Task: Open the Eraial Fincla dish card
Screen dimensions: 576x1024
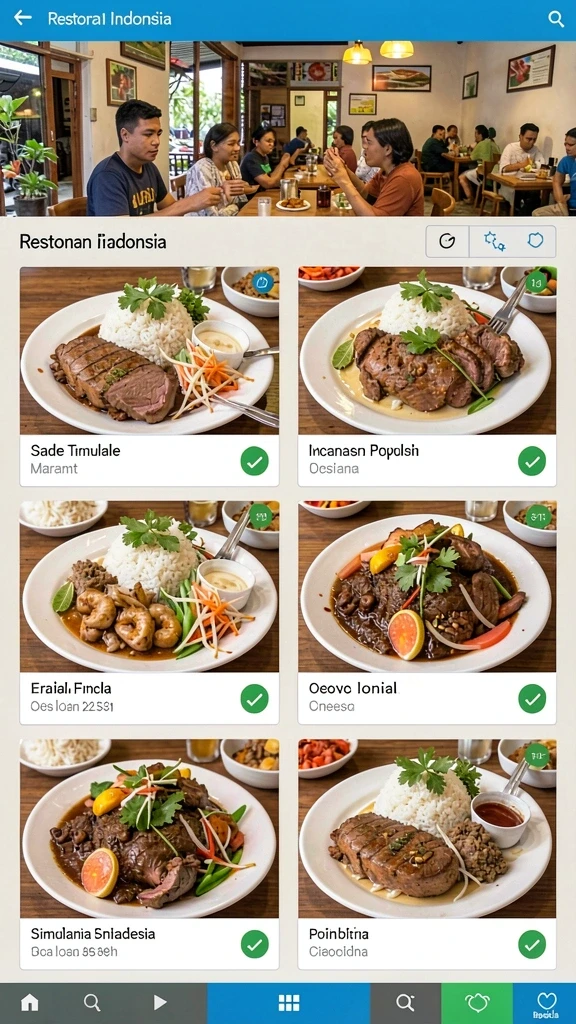Action: click(x=150, y=613)
